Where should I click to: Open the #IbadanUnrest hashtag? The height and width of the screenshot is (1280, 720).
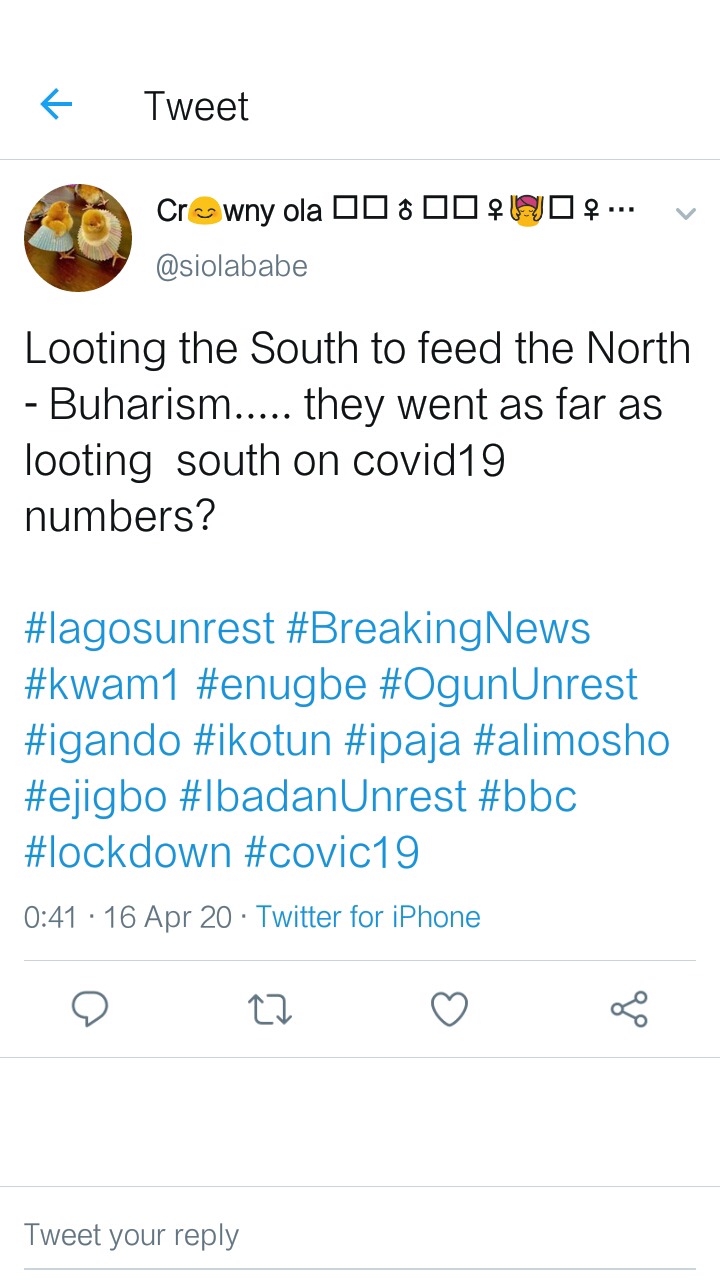(323, 797)
